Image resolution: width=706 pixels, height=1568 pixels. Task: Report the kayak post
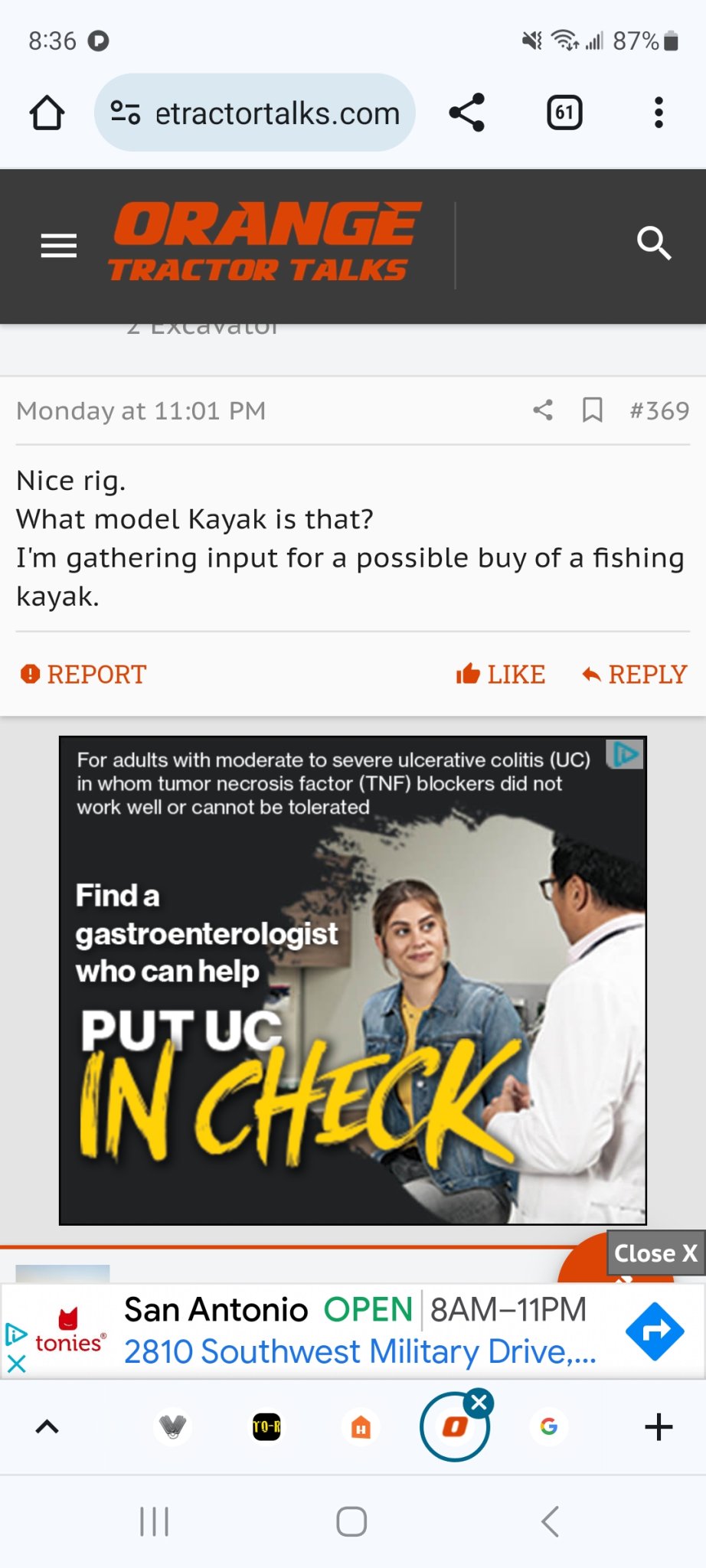tap(83, 675)
